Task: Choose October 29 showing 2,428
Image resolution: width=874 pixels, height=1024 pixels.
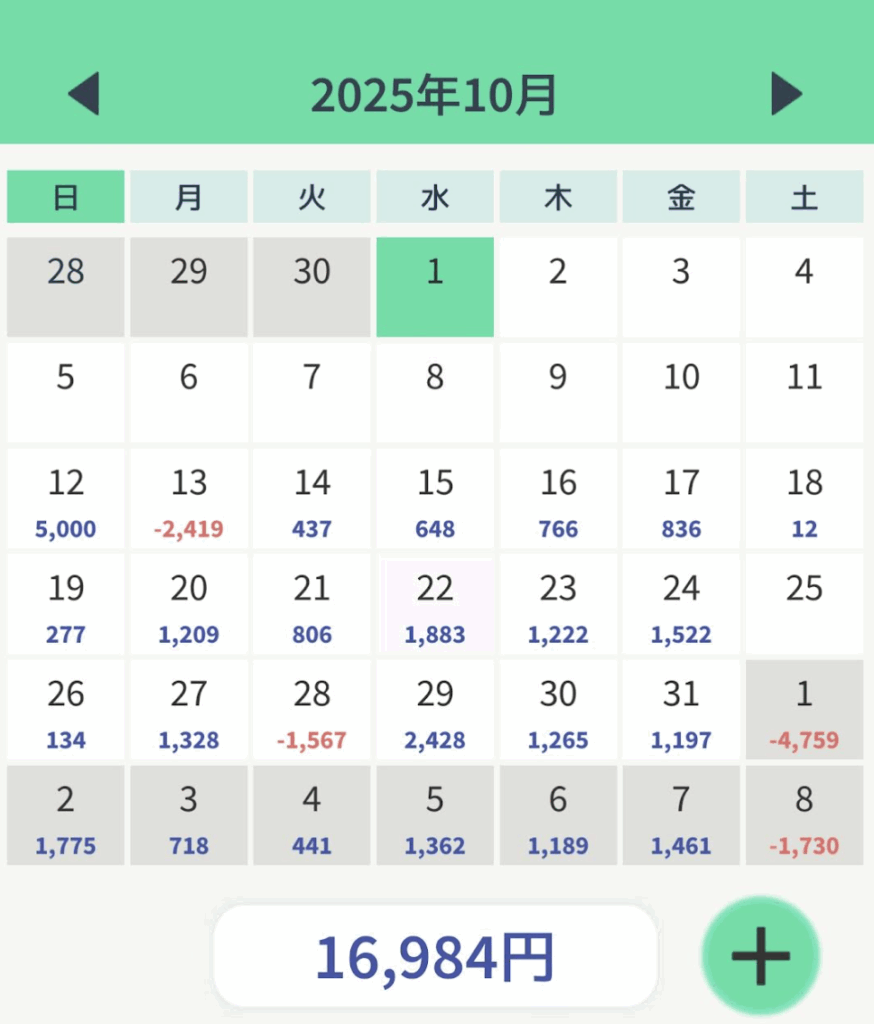Action: tap(435, 710)
